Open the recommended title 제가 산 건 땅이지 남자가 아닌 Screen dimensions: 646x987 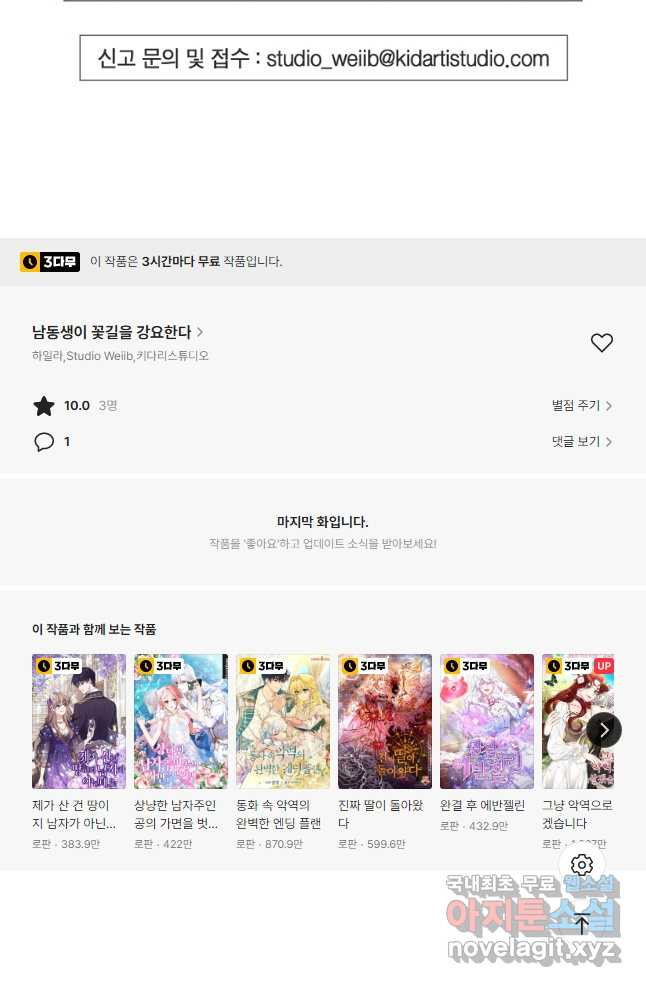(79, 721)
